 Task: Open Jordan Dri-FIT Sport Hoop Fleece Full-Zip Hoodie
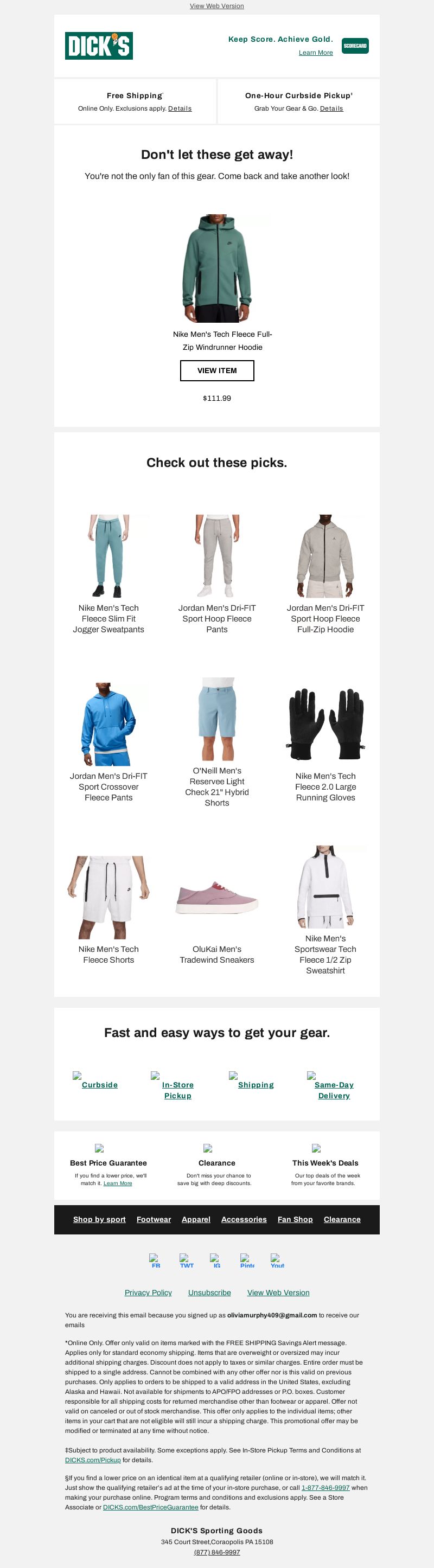tap(325, 618)
